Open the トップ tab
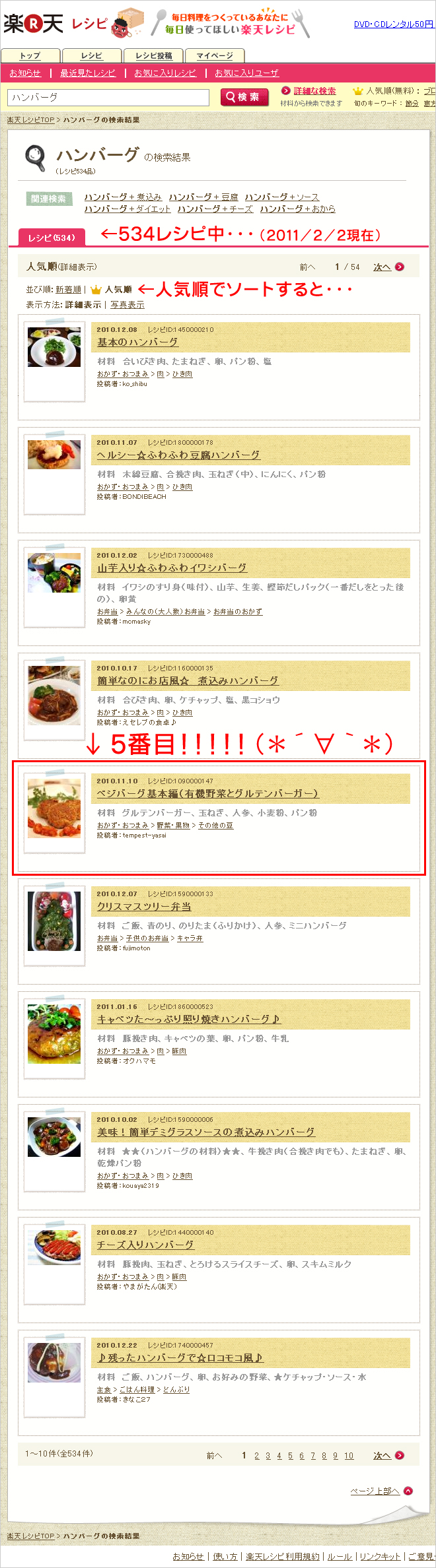This screenshot has width=436, height=1568. click(30, 56)
